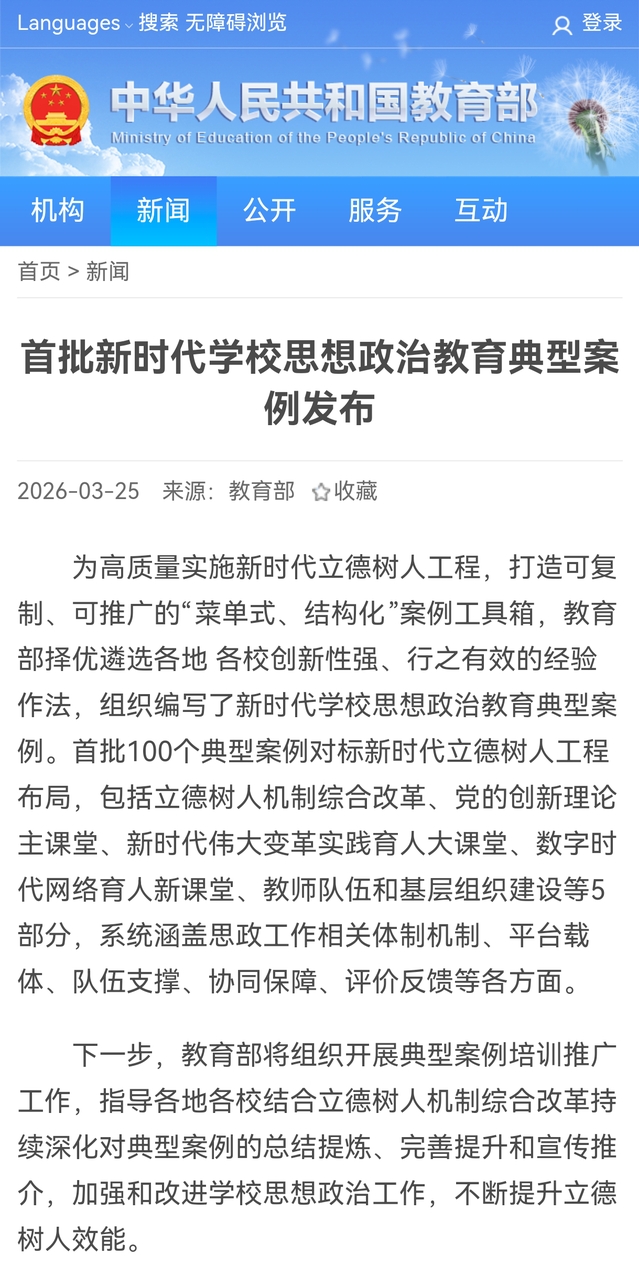
Task: Open the 公开 section
Action: (x=269, y=210)
